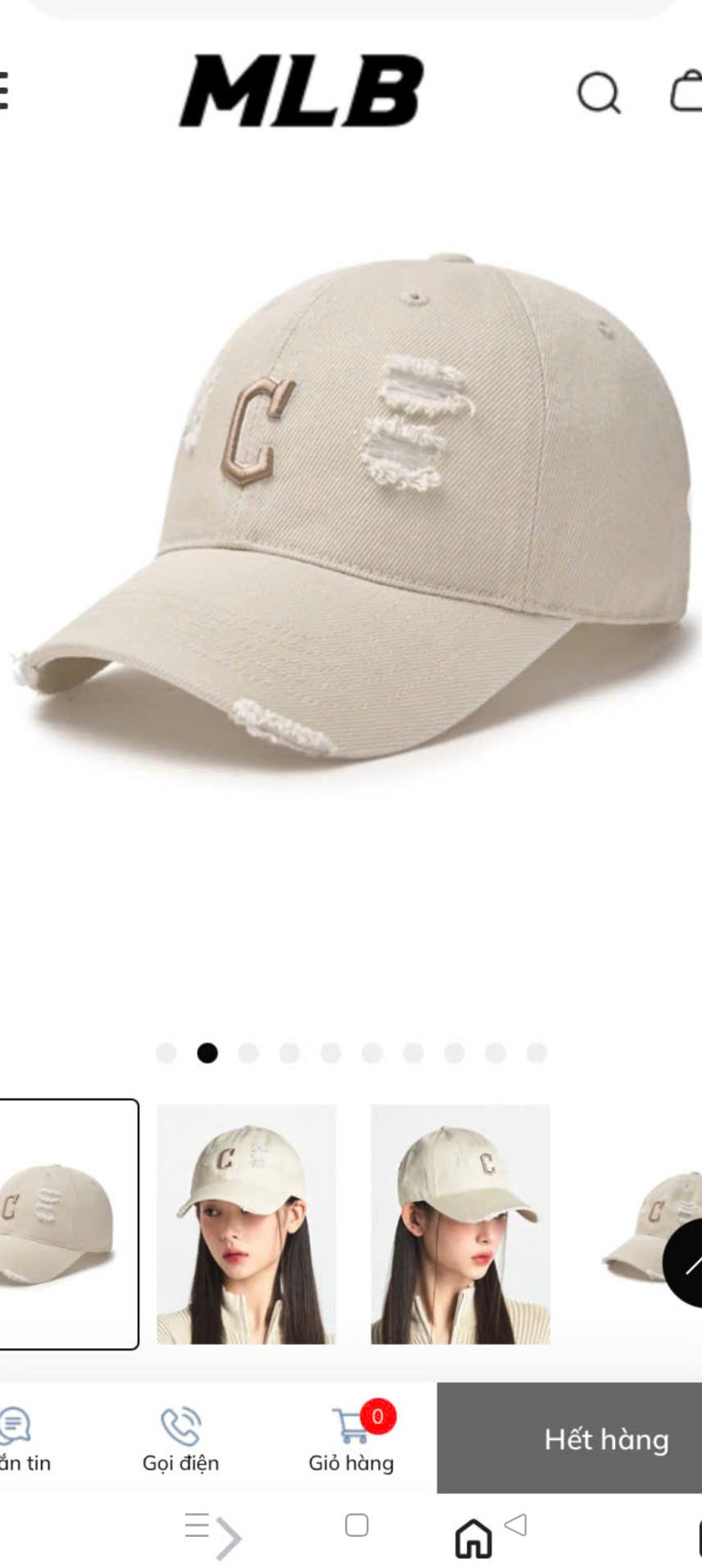Viewport: 702px width, 1568px height.
Task: Tap the Hết hàng button
Action: tap(569, 1438)
